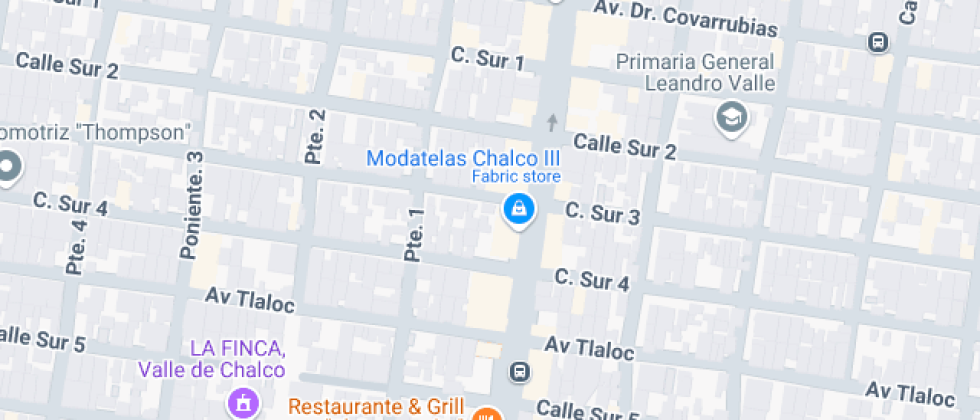Select the Primaria General Leandro Valle school marker
Viewport: 980px width, 420px height.
(732, 118)
